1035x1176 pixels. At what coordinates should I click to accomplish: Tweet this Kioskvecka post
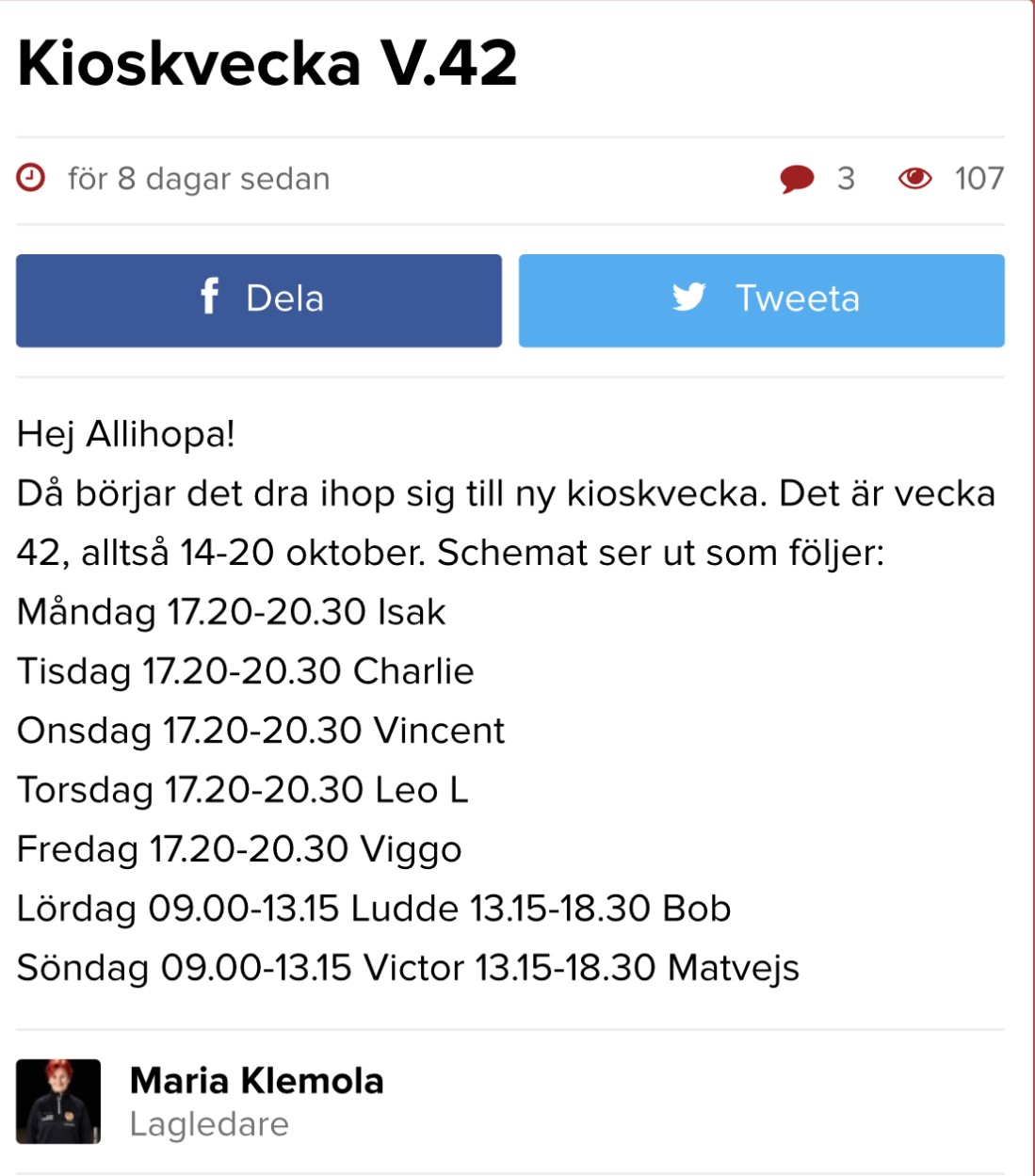click(761, 300)
